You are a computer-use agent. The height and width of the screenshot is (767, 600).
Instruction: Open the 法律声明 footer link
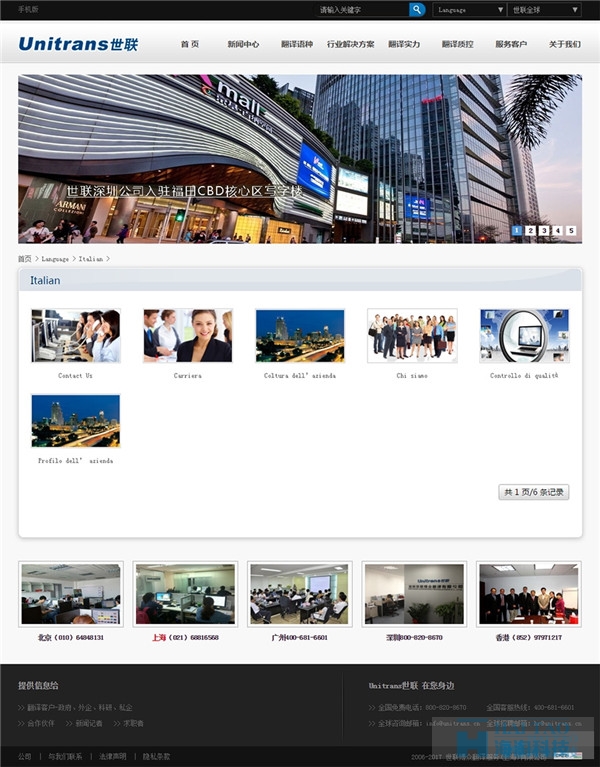coord(111,756)
